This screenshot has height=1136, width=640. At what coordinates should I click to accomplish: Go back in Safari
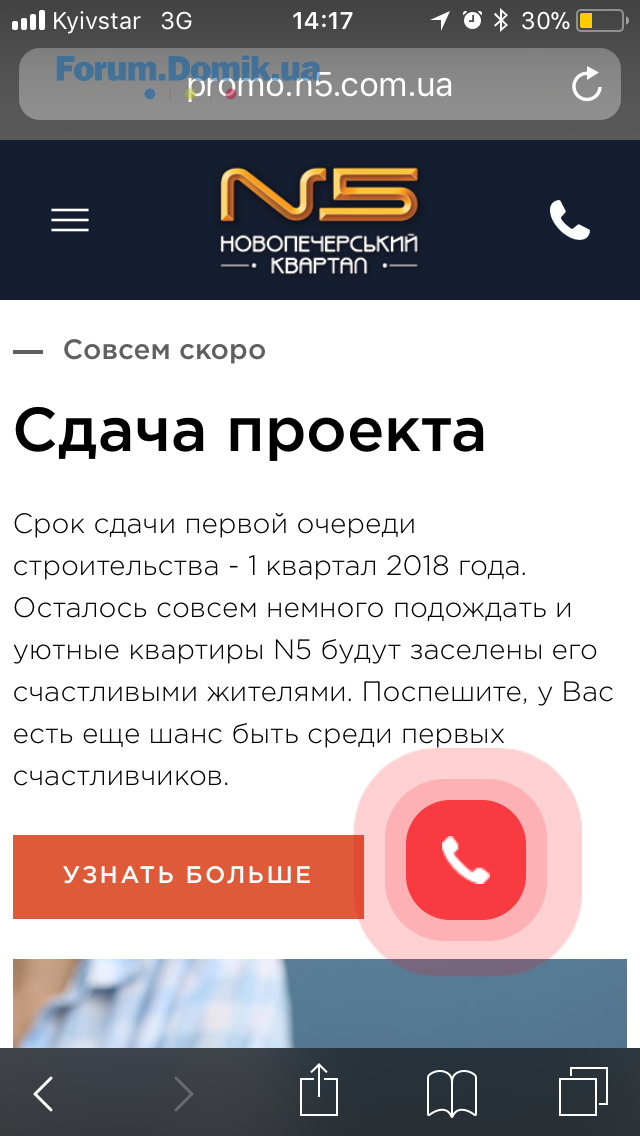[x=44, y=1093]
